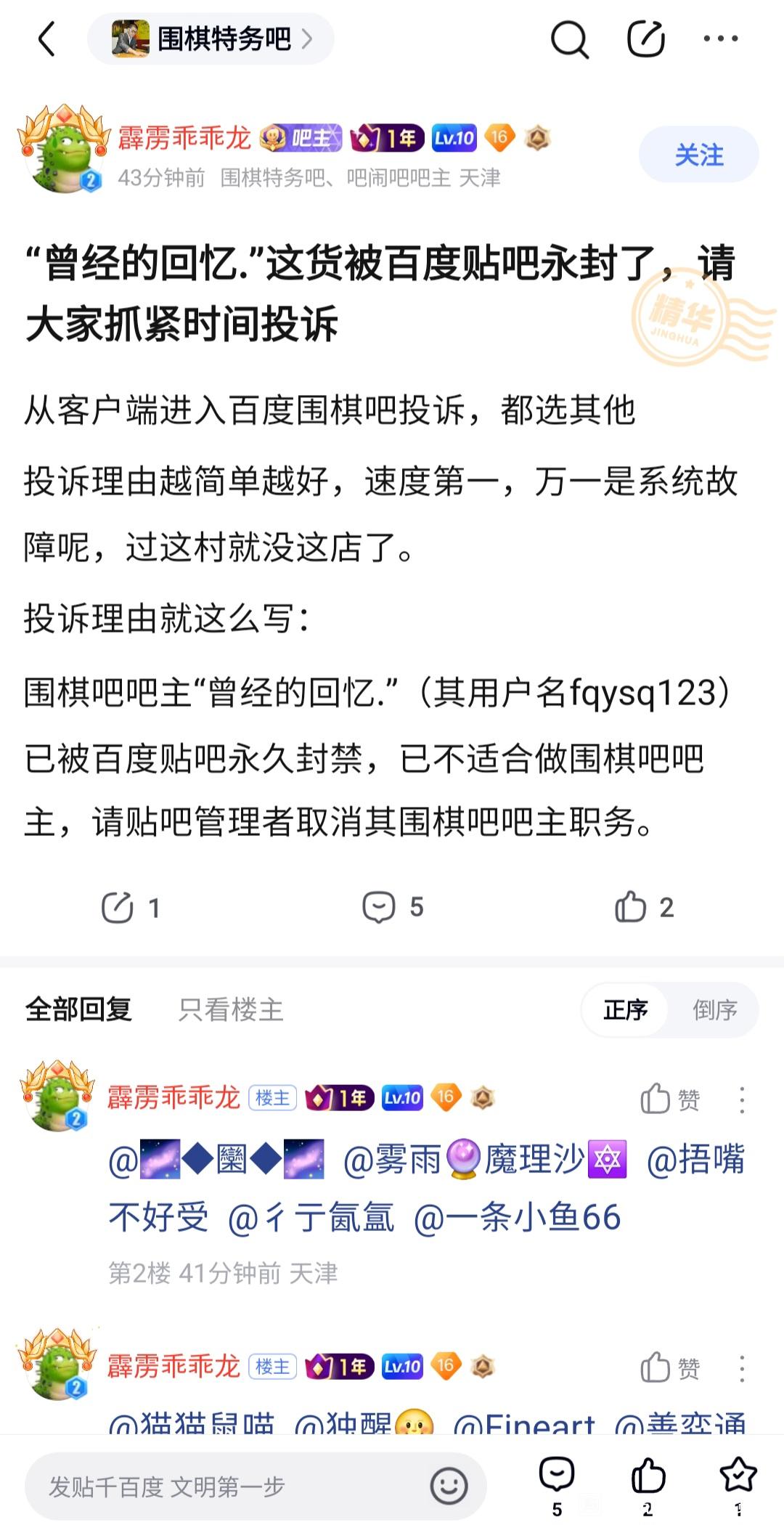784x1525 pixels.
Task: Tap the repost icon showing 1 under the post
Action: (131, 908)
